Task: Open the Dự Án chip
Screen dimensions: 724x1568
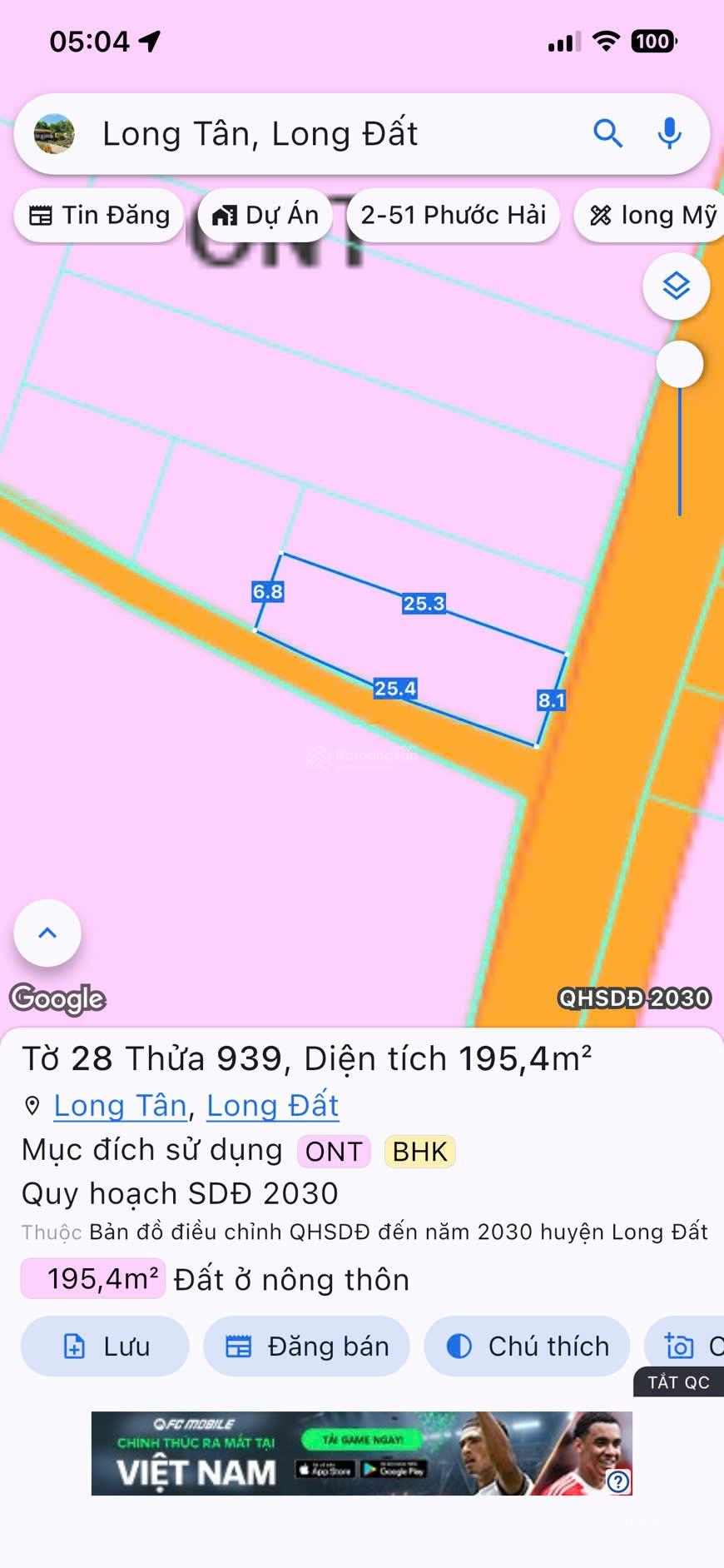Action: [265, 216]
